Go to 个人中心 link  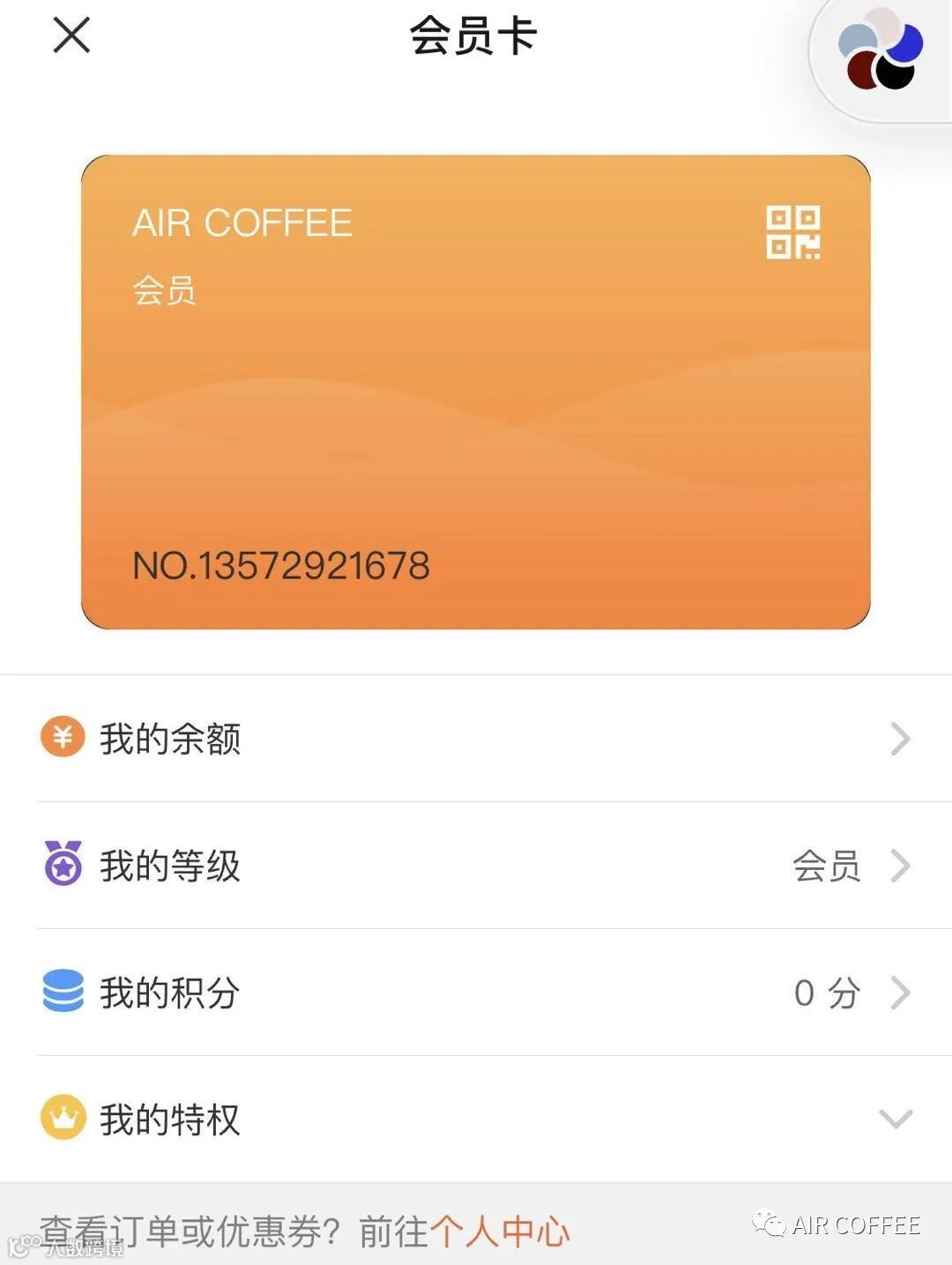tap(500, 1231)
